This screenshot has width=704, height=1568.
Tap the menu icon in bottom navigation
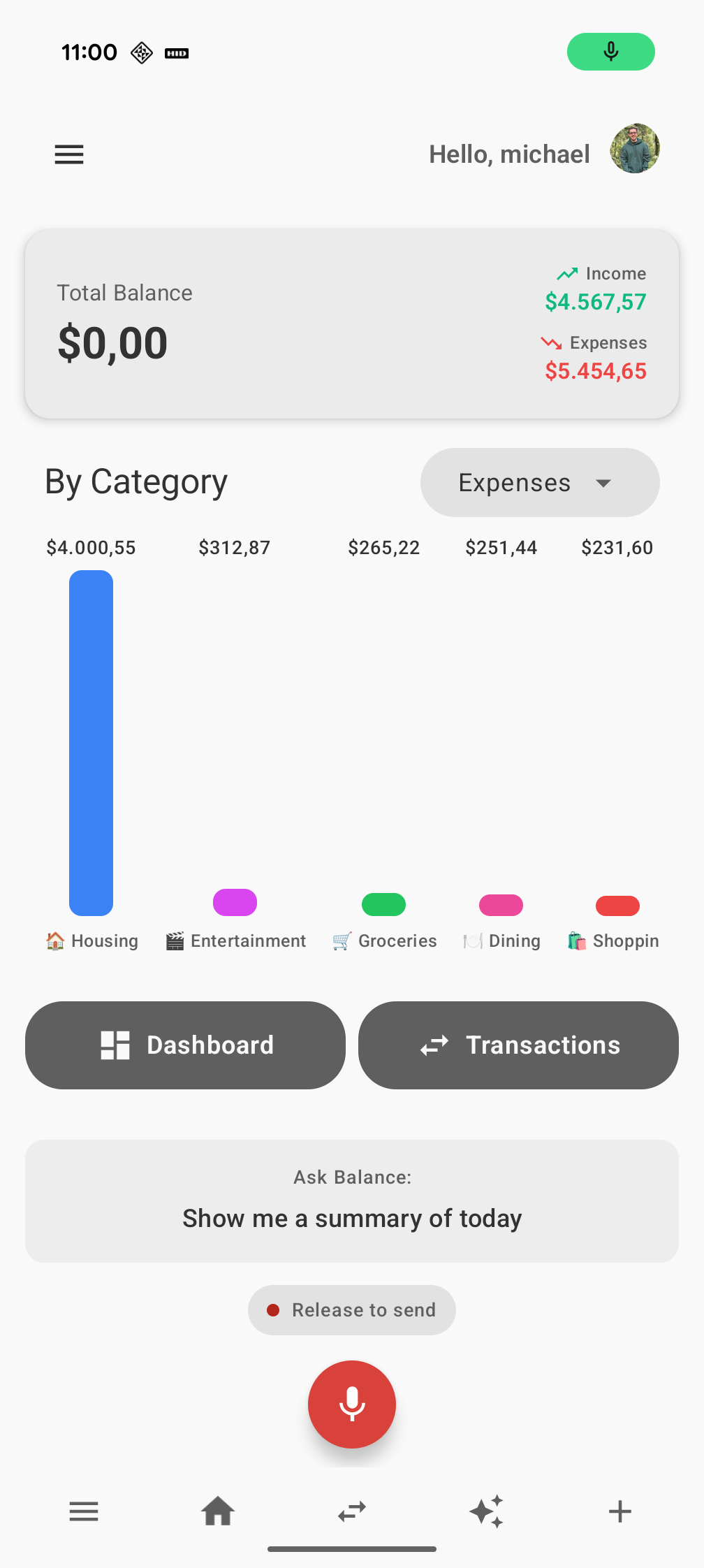pyautogui.click(x=83, y=1511)
